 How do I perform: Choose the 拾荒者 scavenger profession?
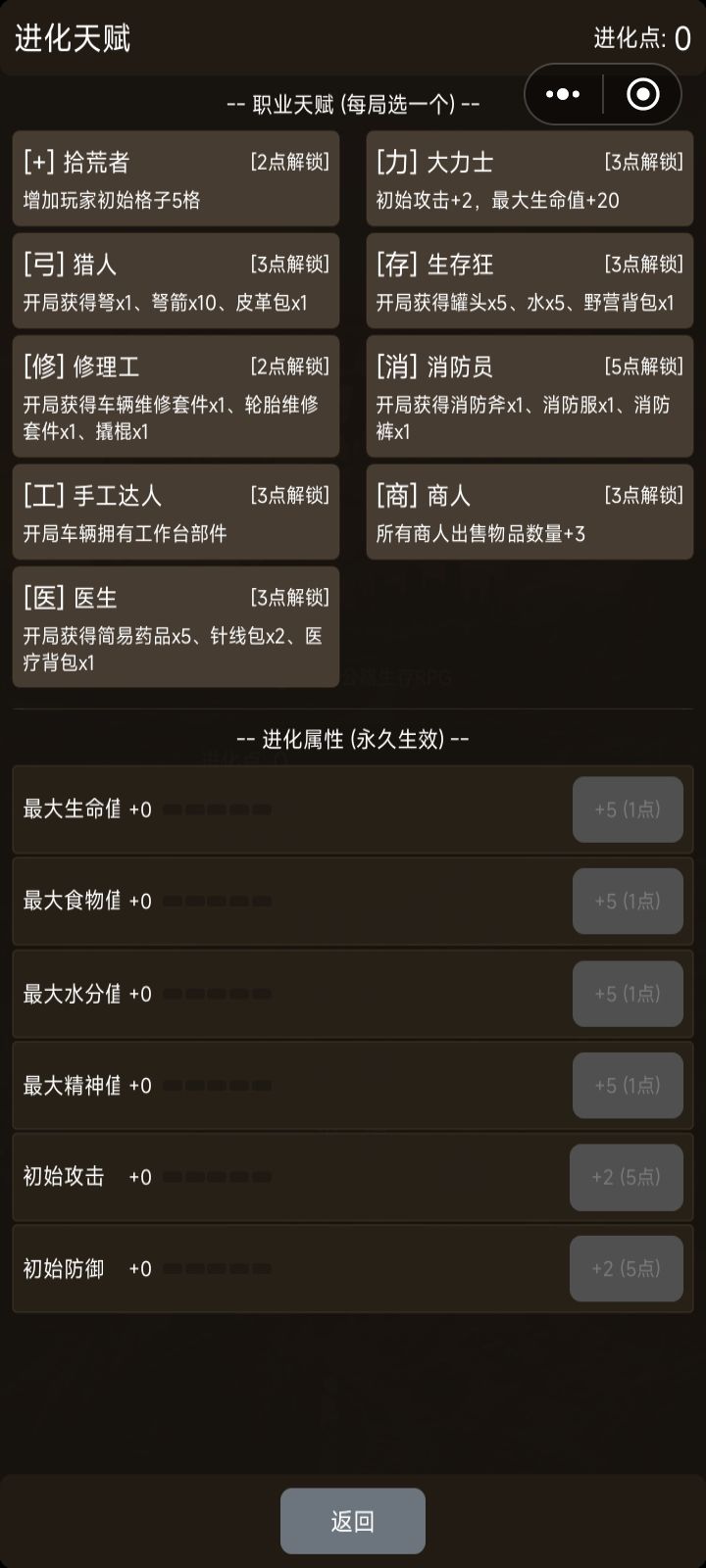click(x=176, y=179)
